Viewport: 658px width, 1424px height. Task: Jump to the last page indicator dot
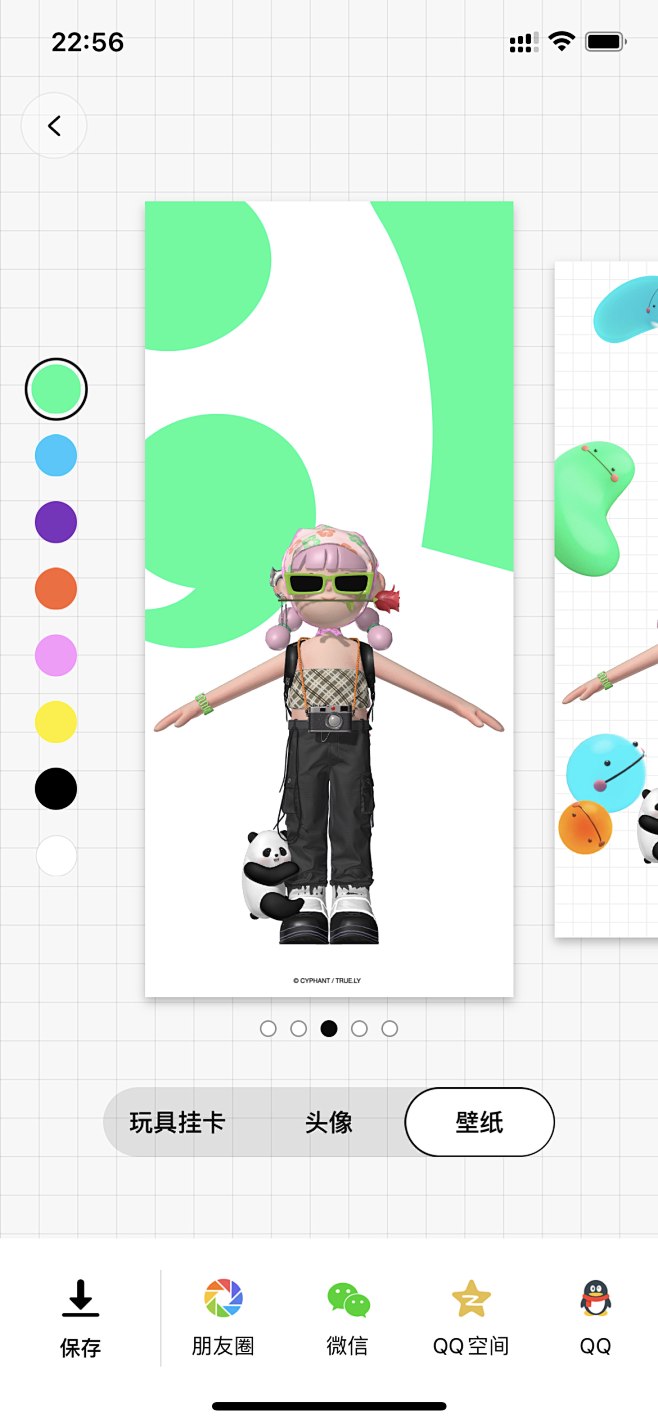click(x=390, y=1028)
